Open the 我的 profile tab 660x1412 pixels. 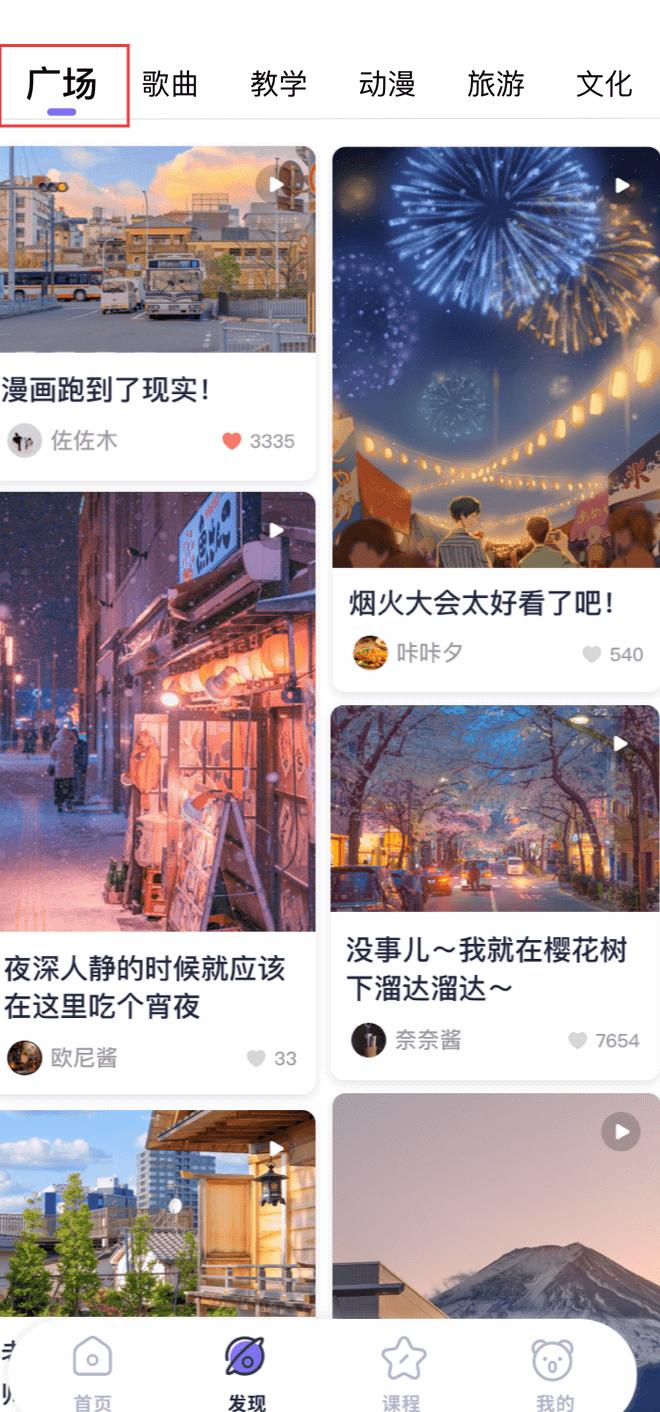pyautogui.click(x=553, y=1372)
